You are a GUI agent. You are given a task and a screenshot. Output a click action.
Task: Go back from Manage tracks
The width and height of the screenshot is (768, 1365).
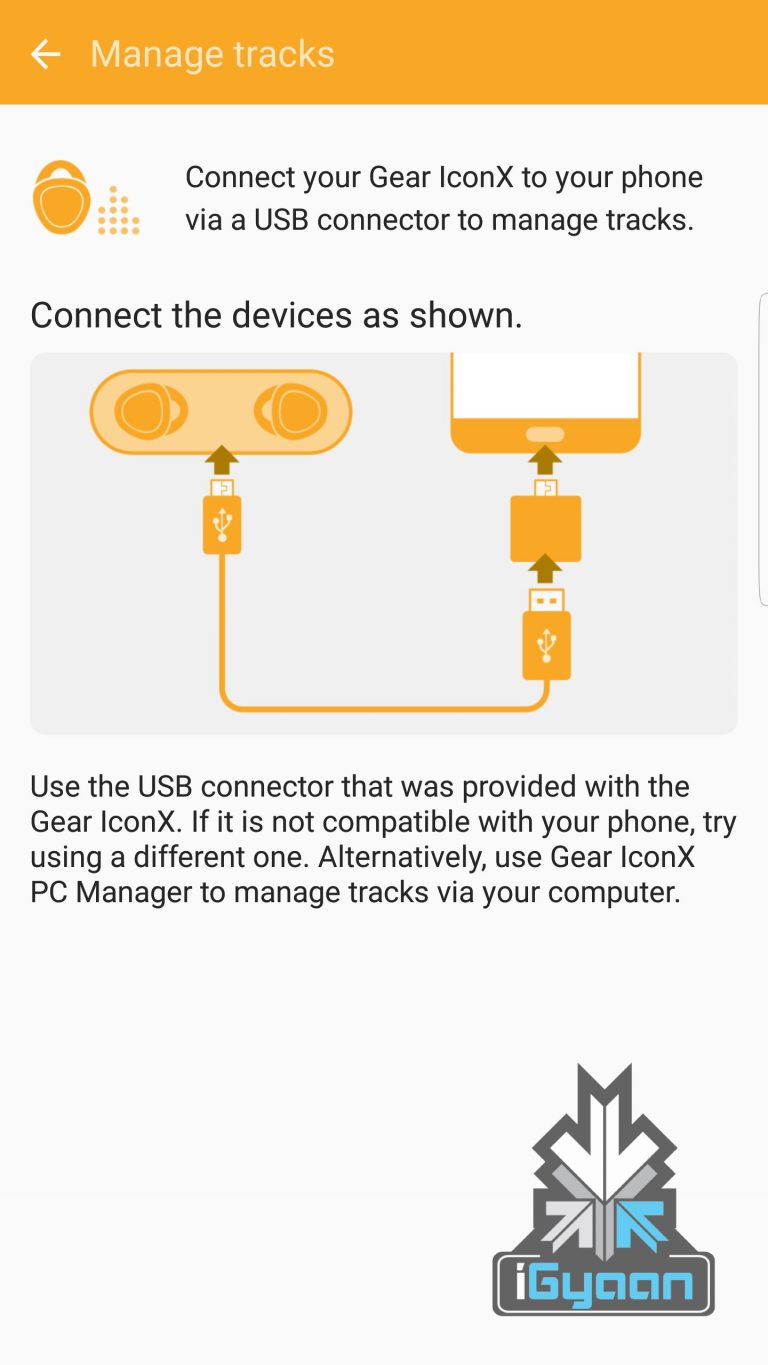45,54
